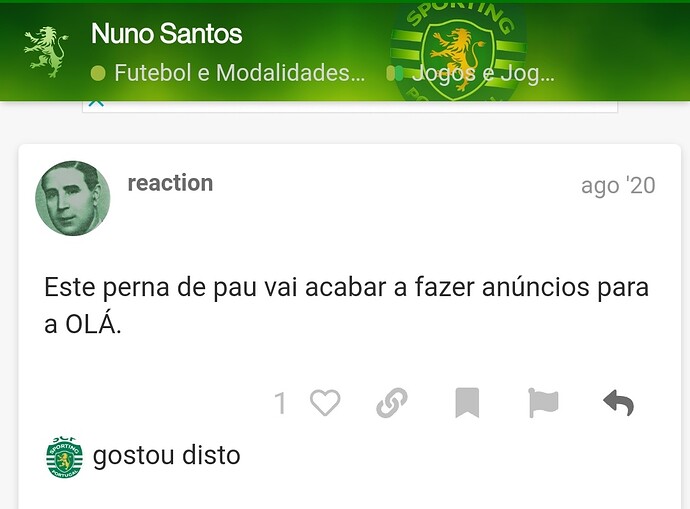Open the Nuno Santos topic title

pos(166,34)
